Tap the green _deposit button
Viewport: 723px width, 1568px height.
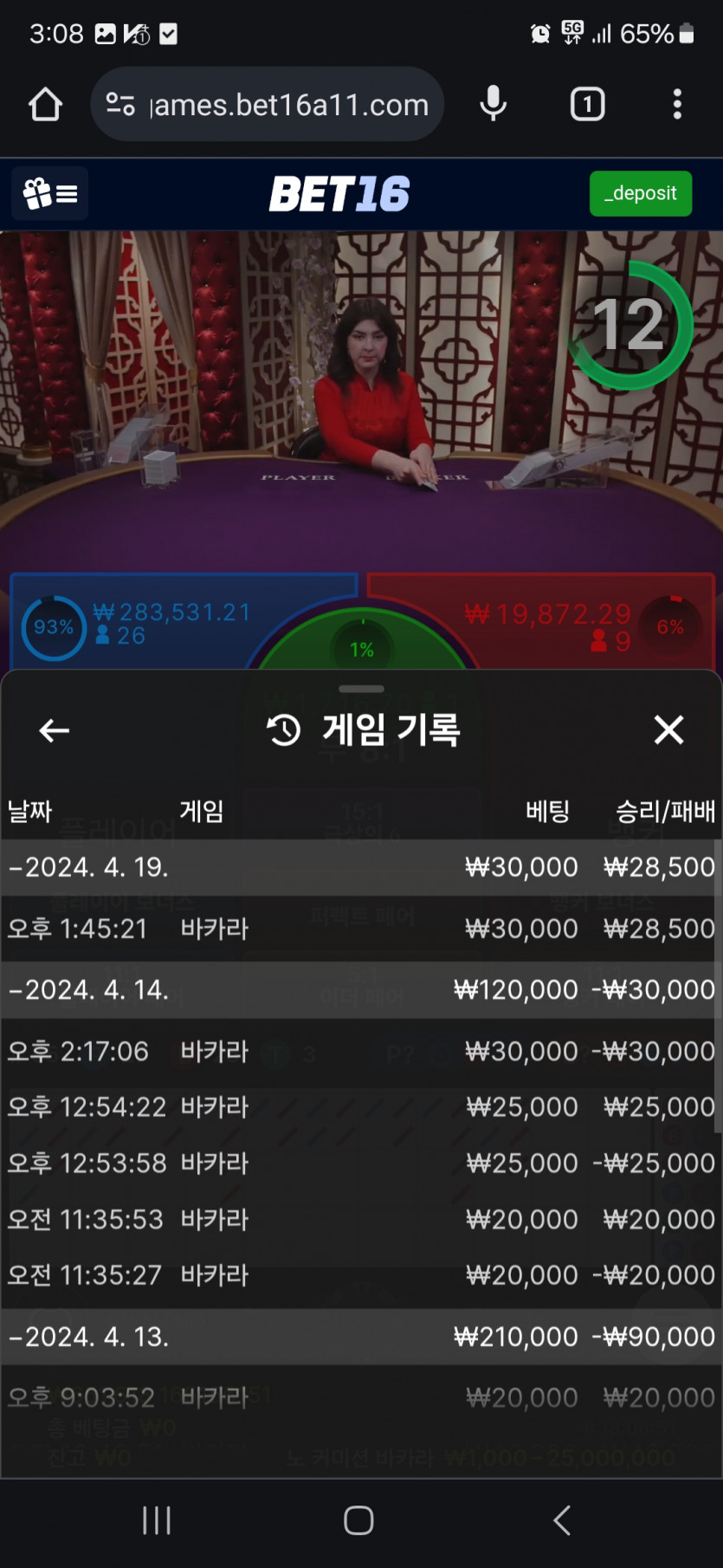point(640,193)
